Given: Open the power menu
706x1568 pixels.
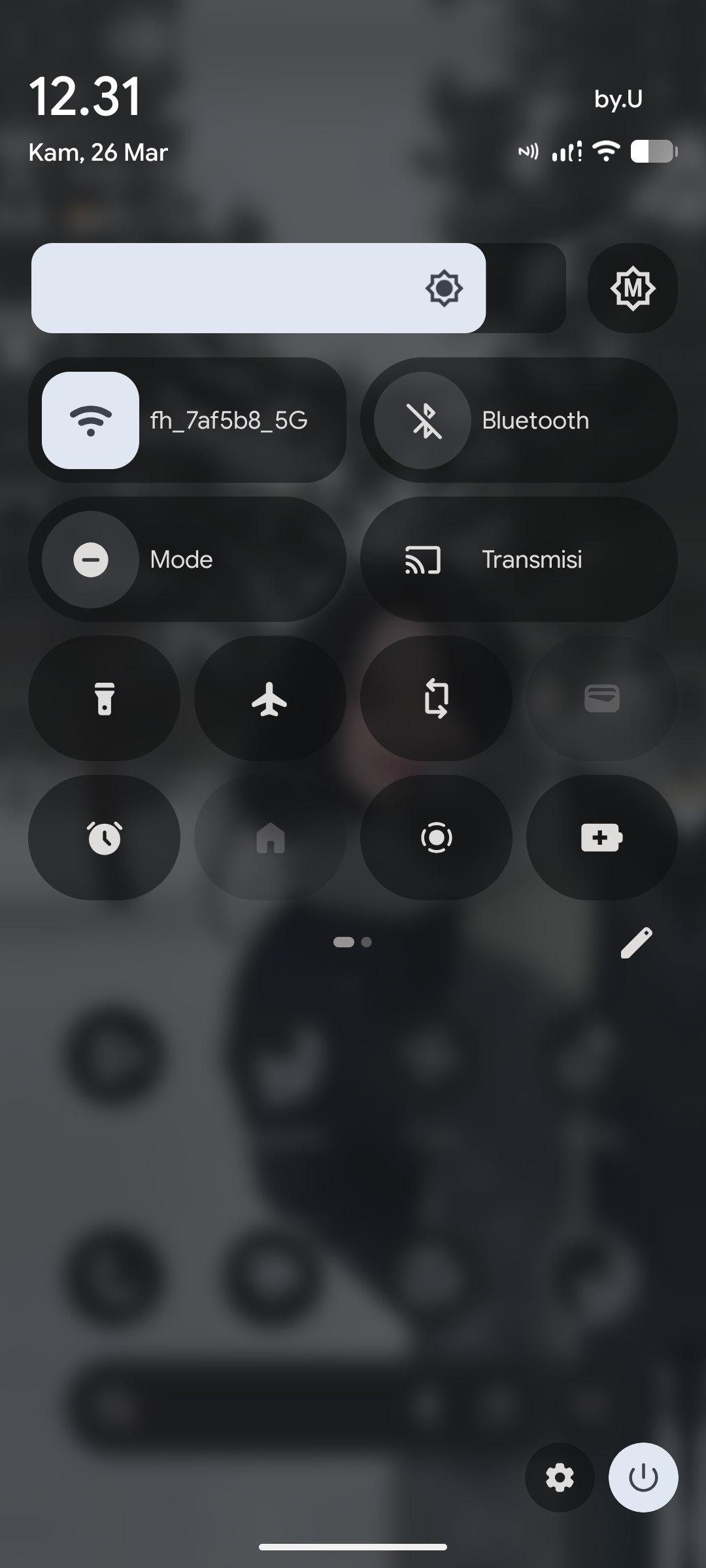Looking at the screenshot, I should coord(643,1477).
